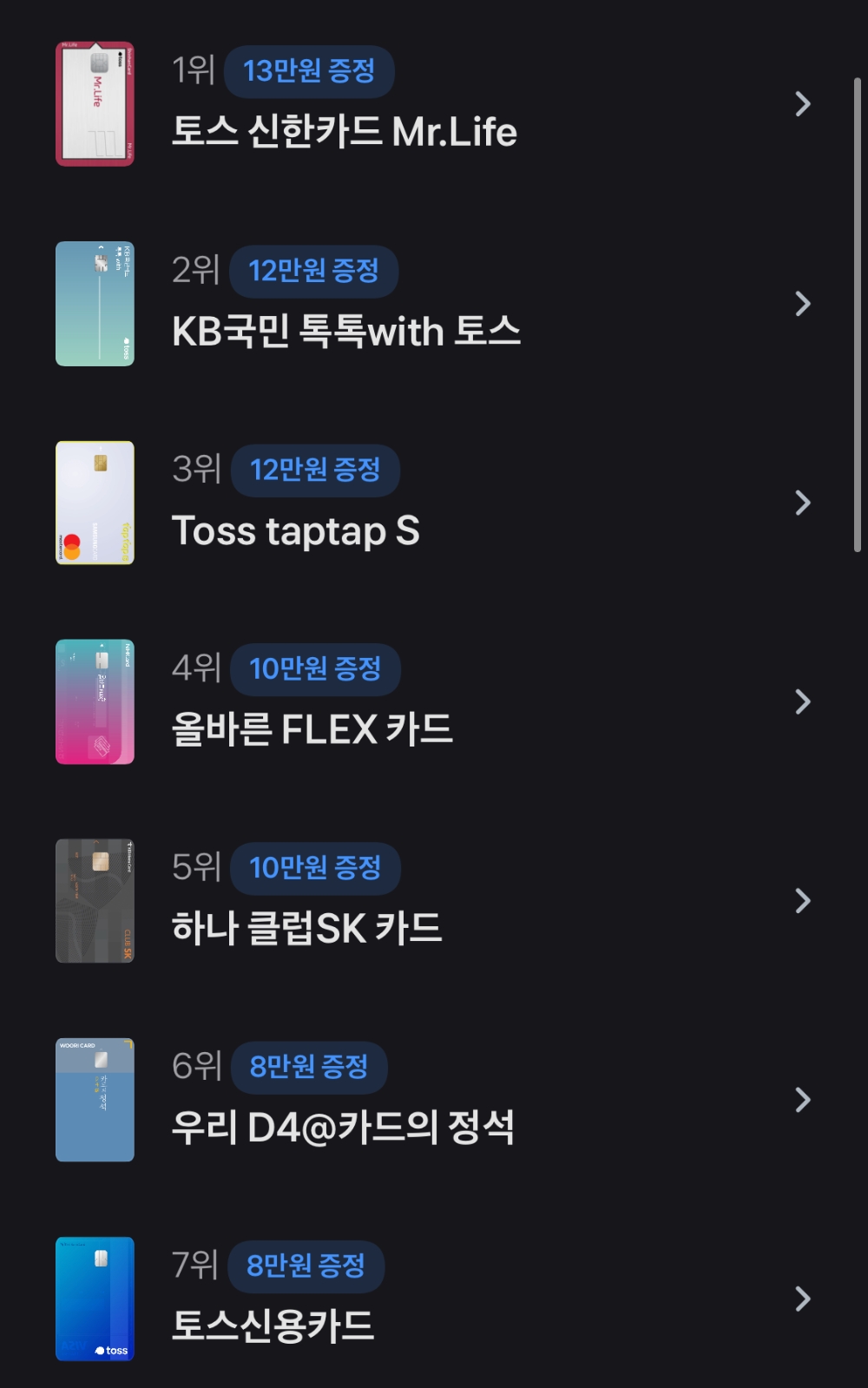The image size is (868, 1388).
Task: Click the 10만원 증정 badge beside 4위
Action: pos(313,668)
